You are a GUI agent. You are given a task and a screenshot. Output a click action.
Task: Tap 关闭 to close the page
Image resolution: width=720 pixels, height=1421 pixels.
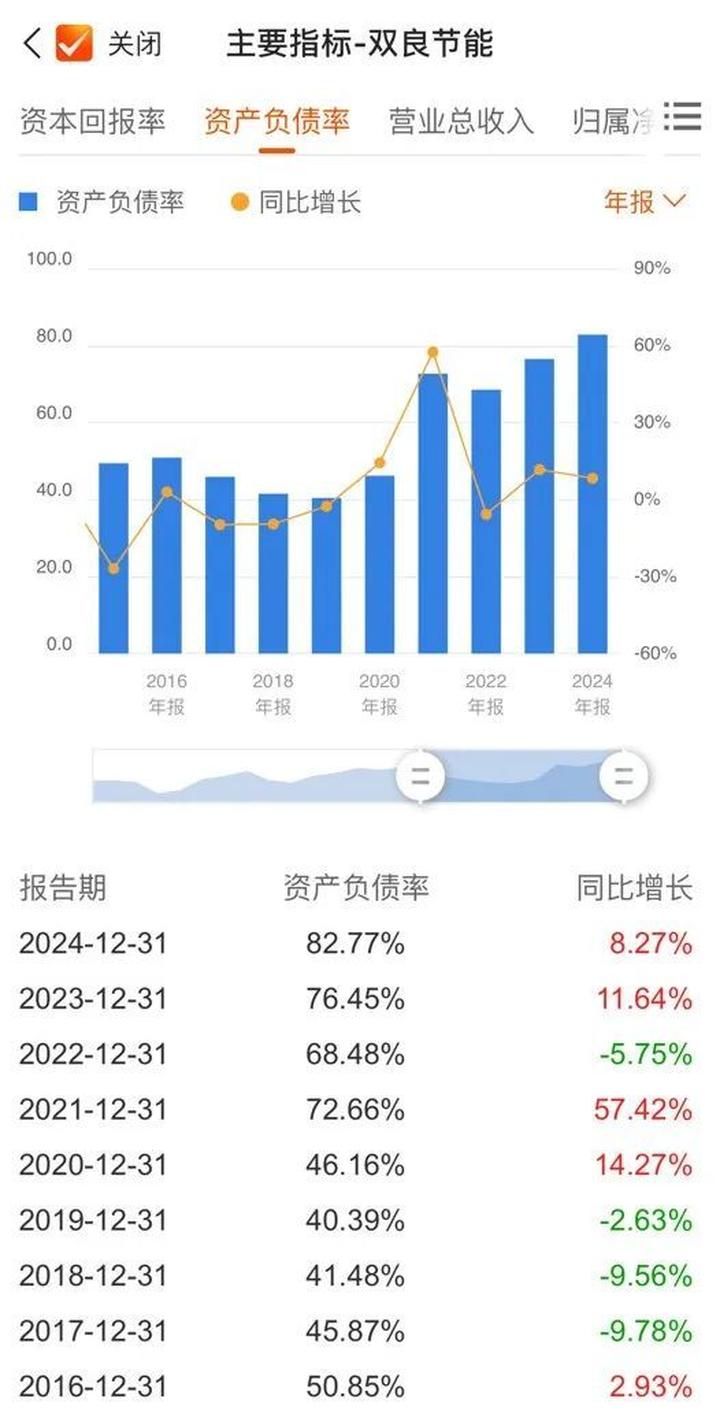click(x=134, y=44)
